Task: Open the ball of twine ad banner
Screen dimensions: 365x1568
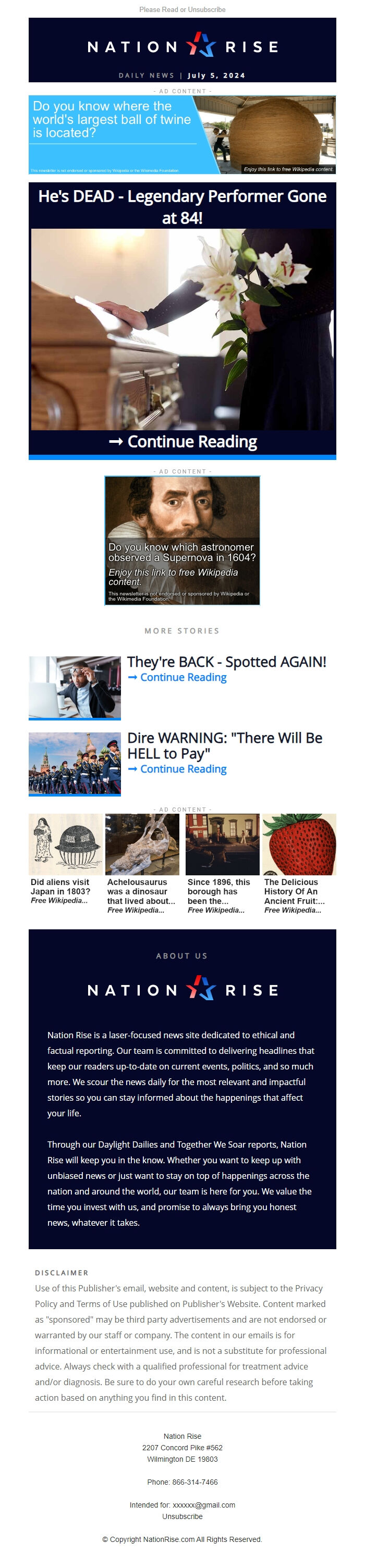Action: coord(182,134)
